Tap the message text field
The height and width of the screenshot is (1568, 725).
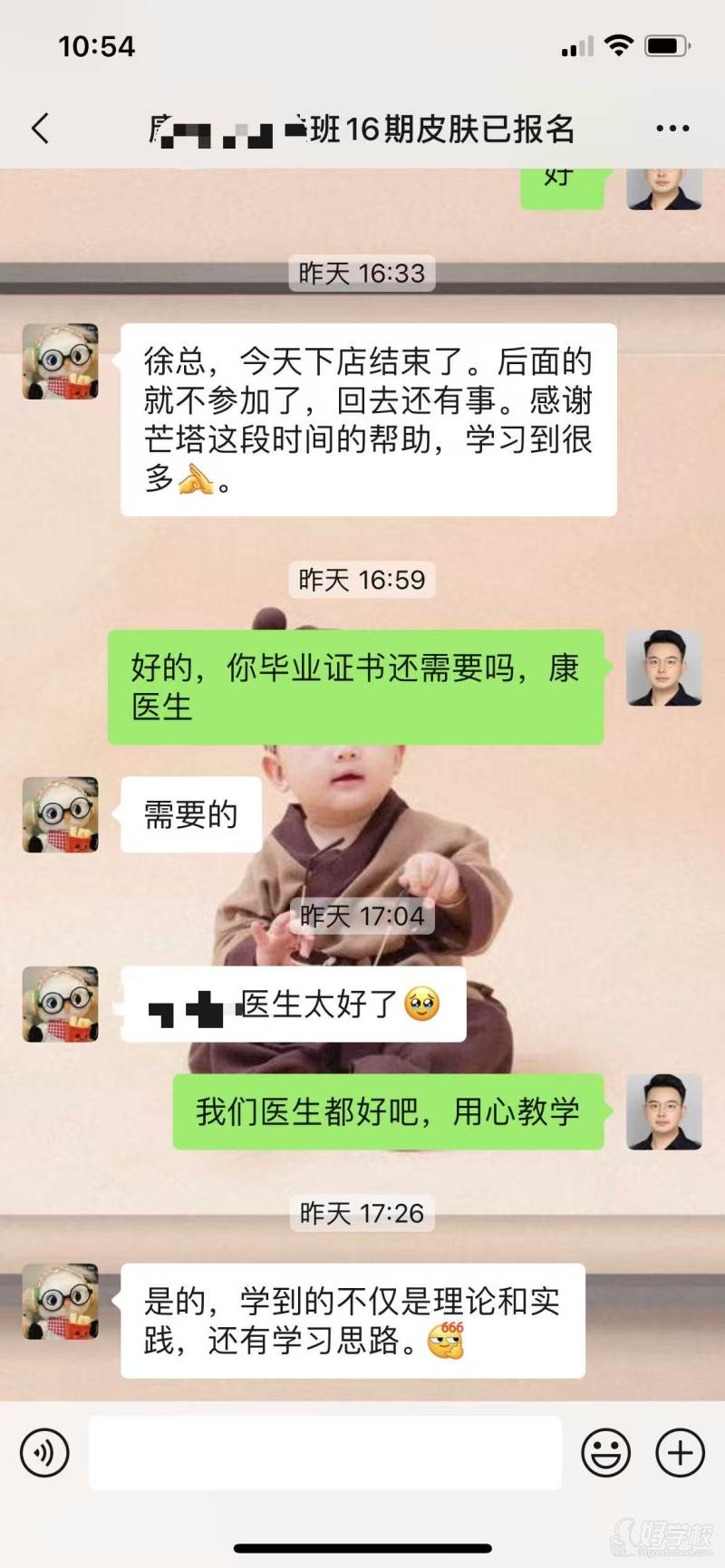[324, 1453]
